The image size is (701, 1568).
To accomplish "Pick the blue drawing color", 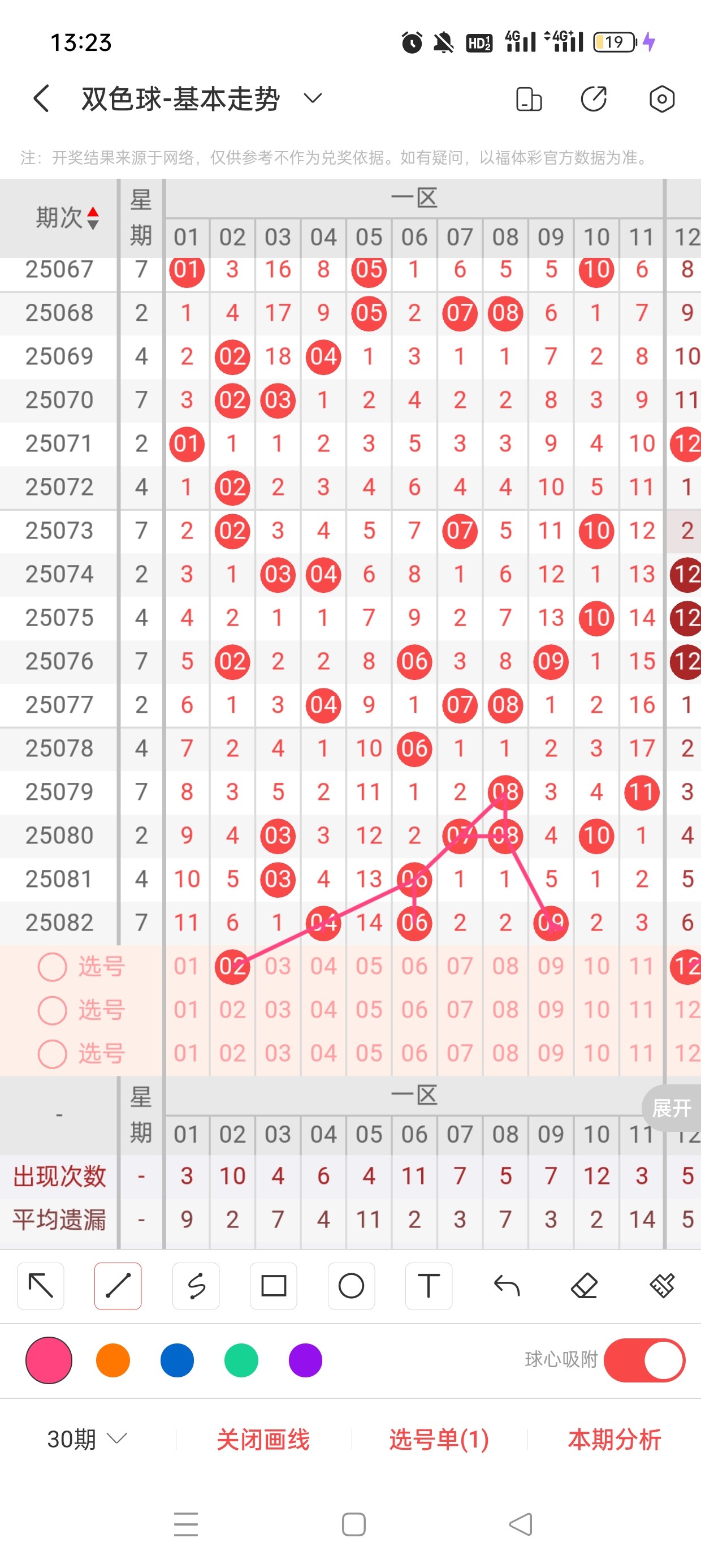I will pyautogui.click(x=177, y=1360).
